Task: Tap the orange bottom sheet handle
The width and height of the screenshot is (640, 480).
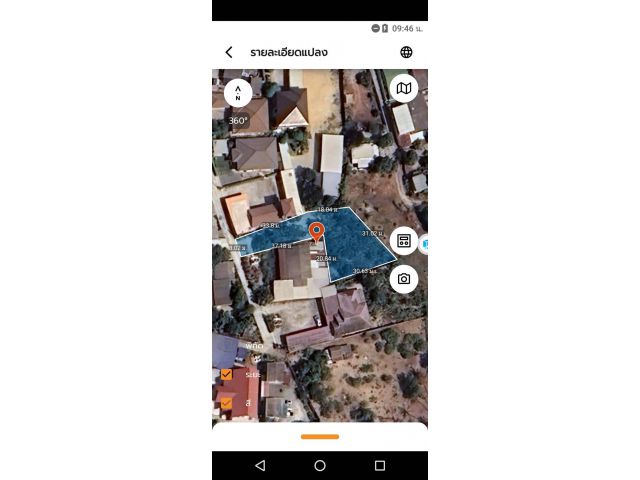Action: pos(320,436)
